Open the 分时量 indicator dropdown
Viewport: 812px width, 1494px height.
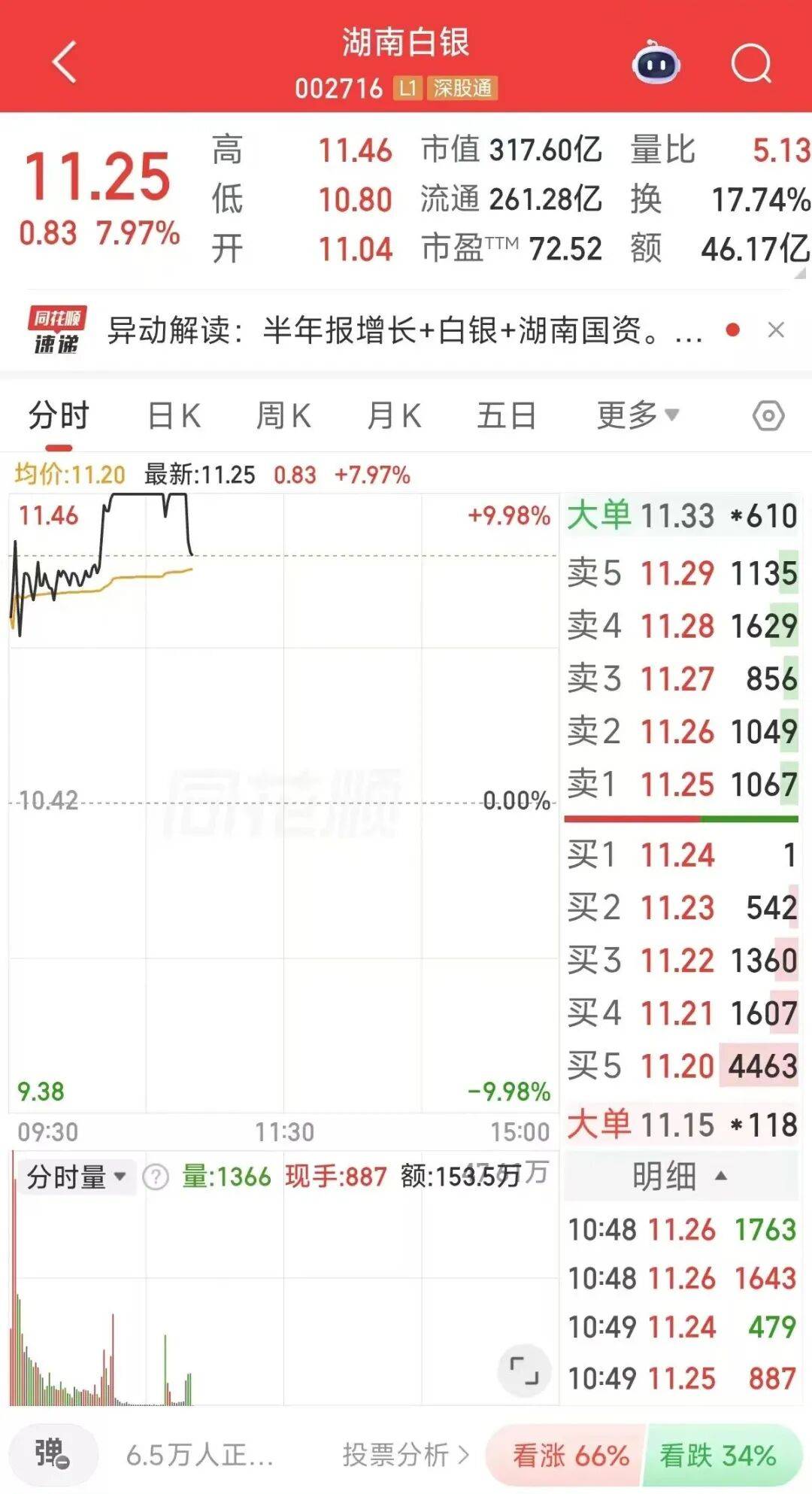(76, 1177)
